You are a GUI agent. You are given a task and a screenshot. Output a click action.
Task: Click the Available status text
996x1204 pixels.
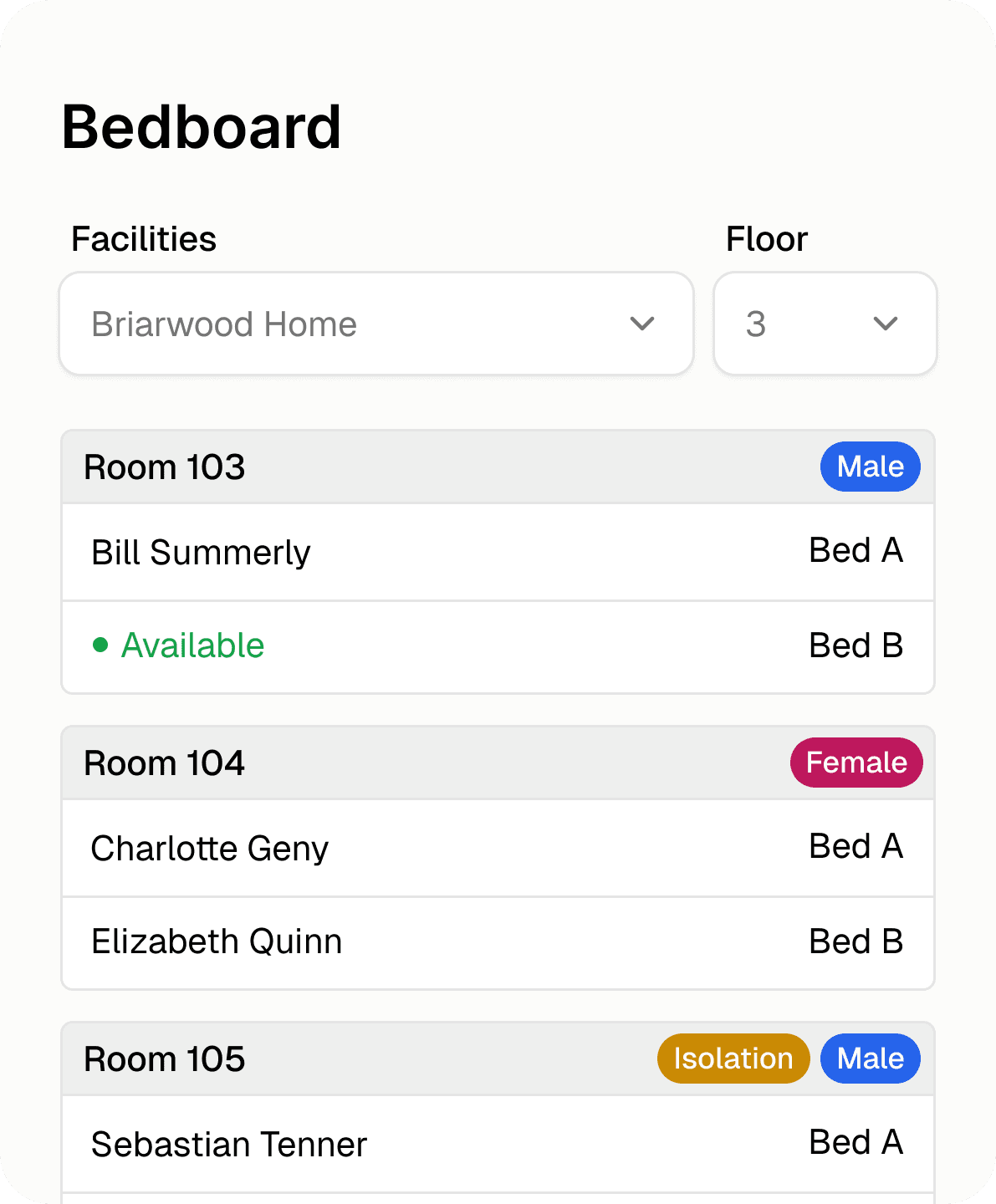coord(192,645)
